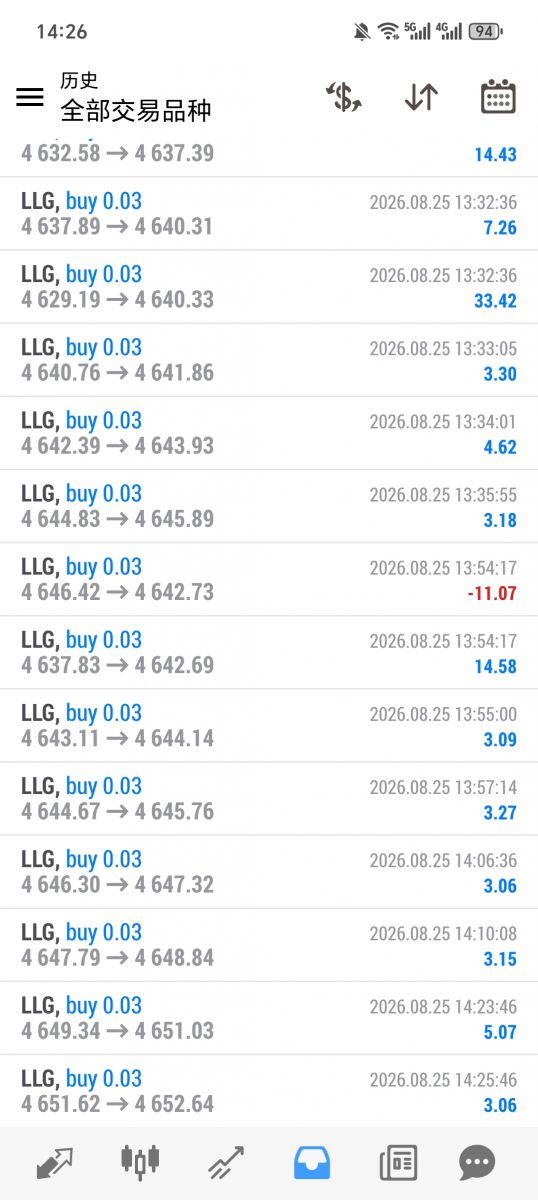The width and height of the screenshot is (538, 1200).
Task: Expand the trade with profit 4.62
Action: (x=269, y=433)
